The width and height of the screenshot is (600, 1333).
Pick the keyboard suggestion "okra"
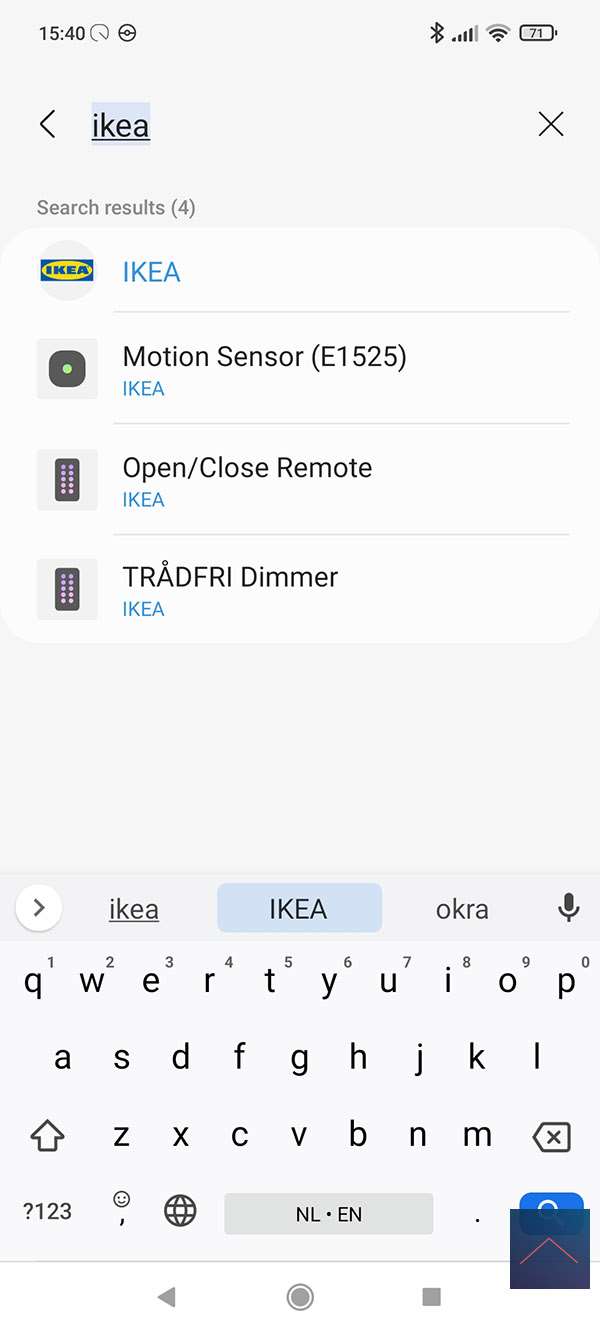click(462, 909)
